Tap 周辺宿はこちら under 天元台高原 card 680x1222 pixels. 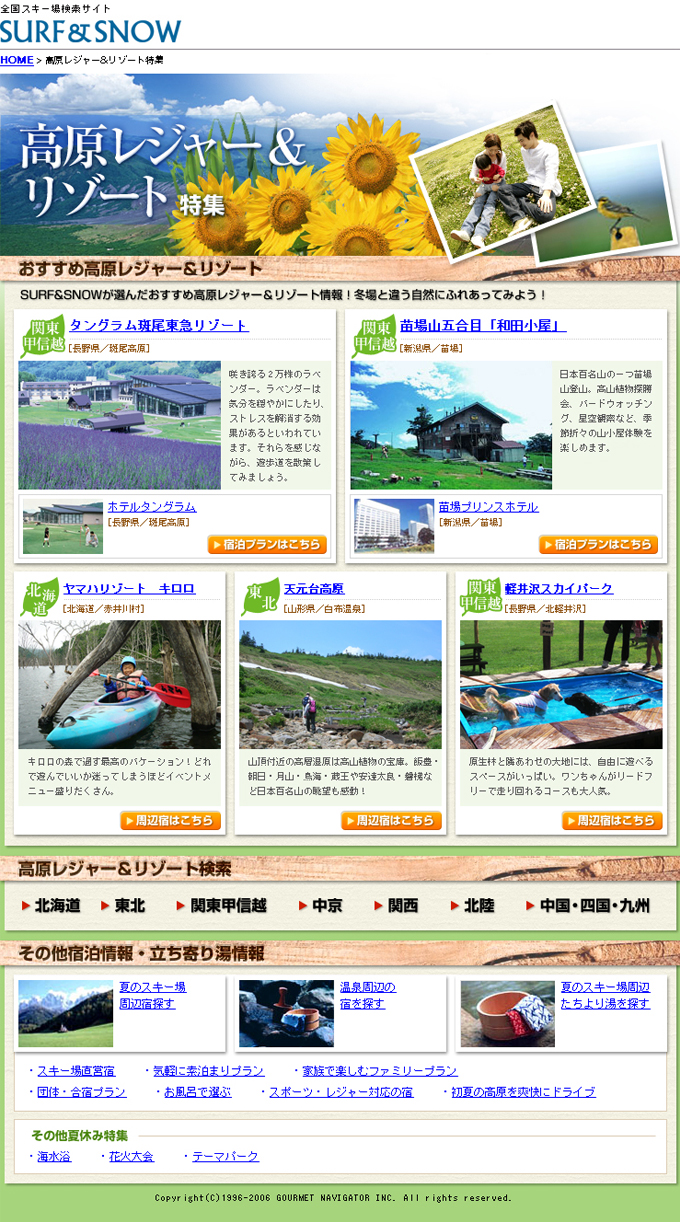(391, 820)
